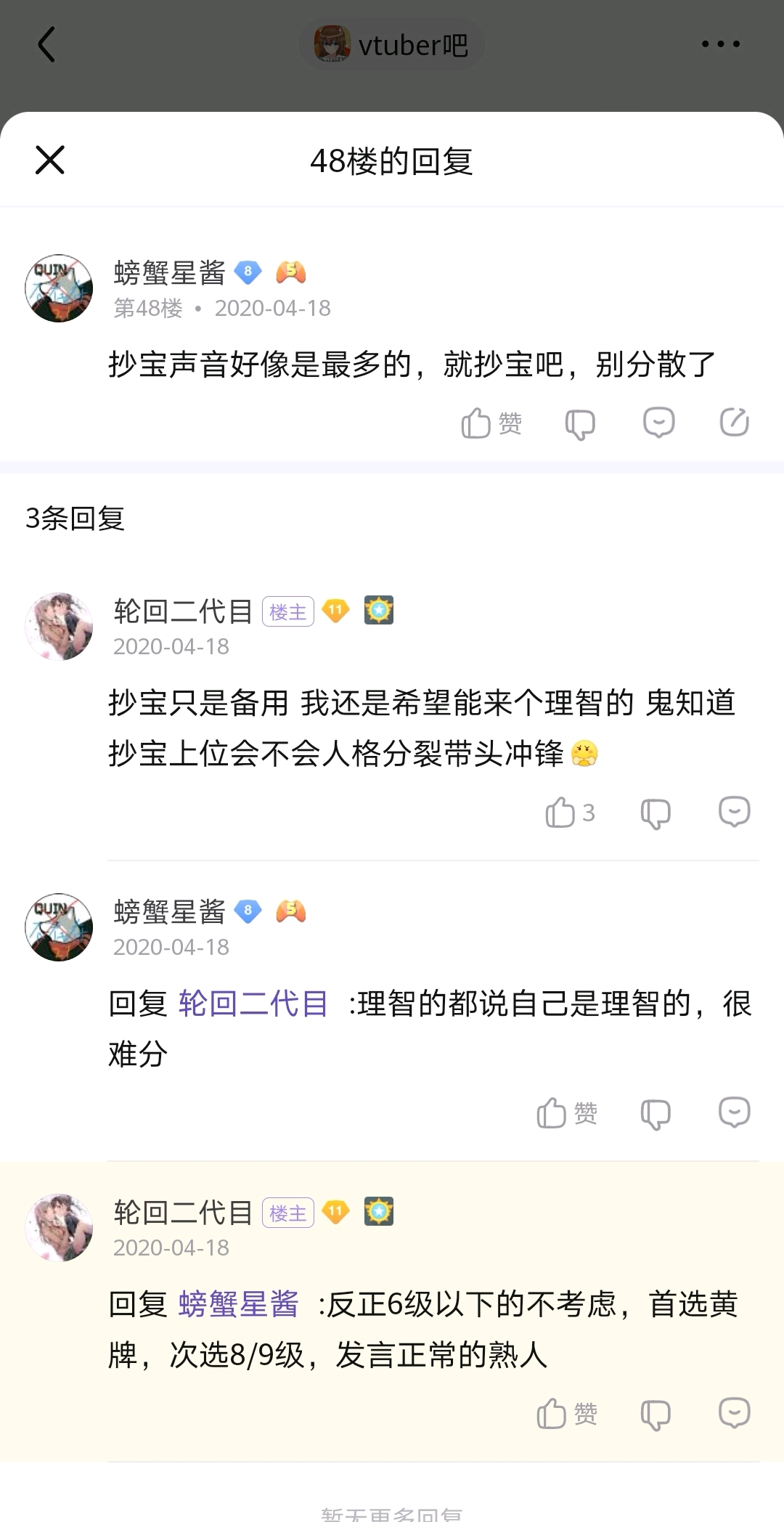The width and height of the screenshot is (784, 1522).
Task: Tap the share icon on 48楼 post
Action: pyautogui.click(x=734, y=423)
